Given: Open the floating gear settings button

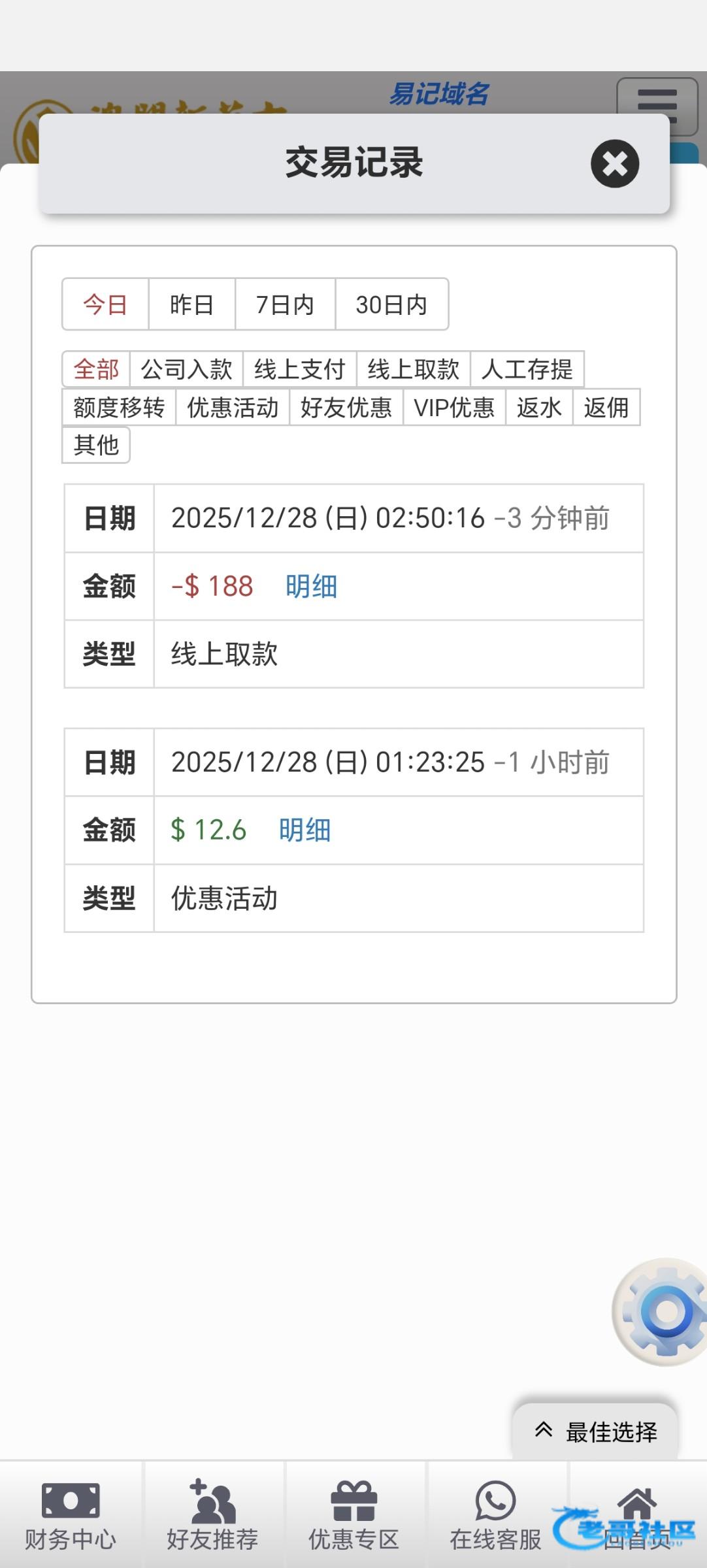Looking at the screenshot, I should [661, 1311].
